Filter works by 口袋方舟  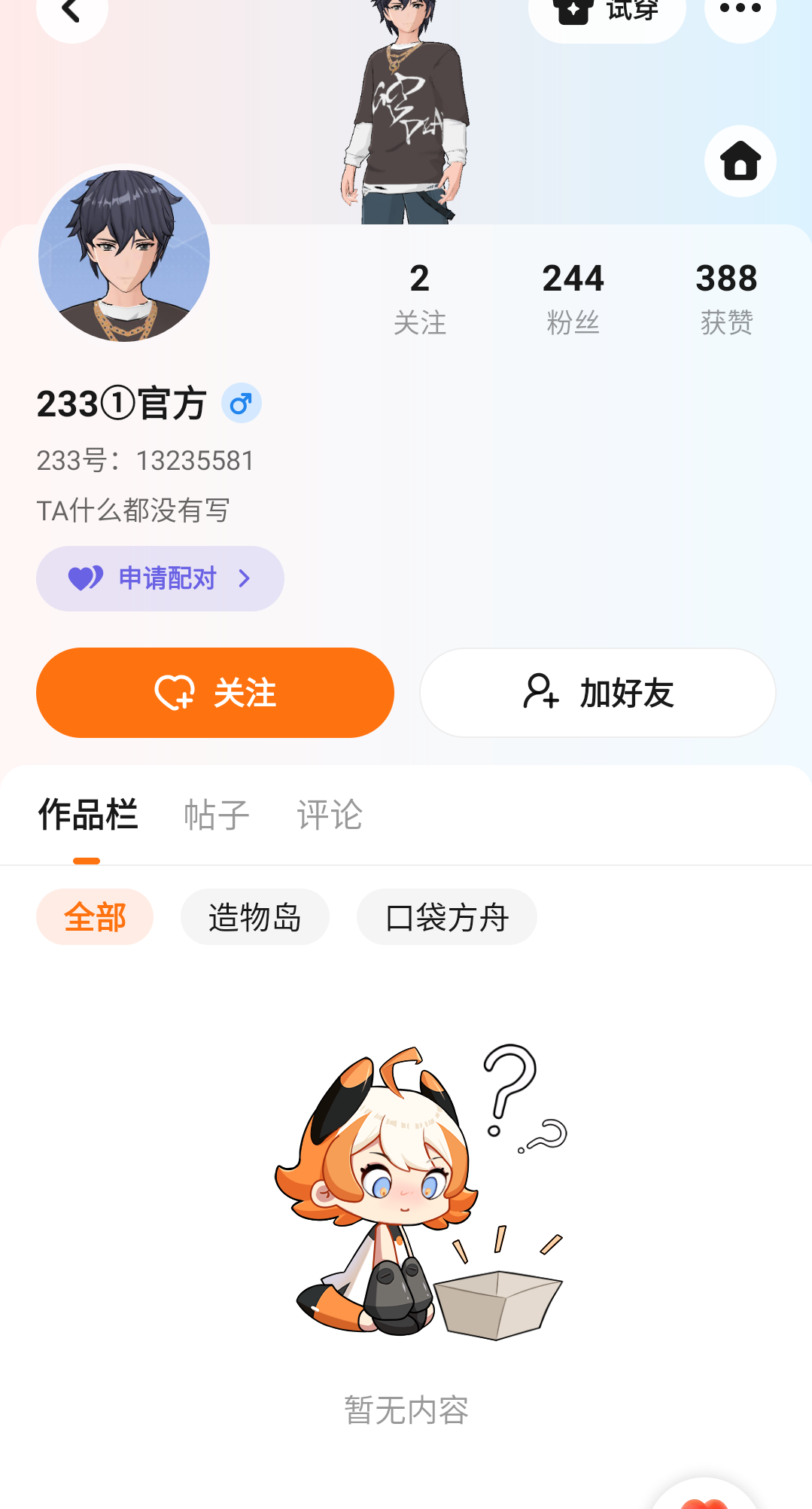[x=447, y=917]
